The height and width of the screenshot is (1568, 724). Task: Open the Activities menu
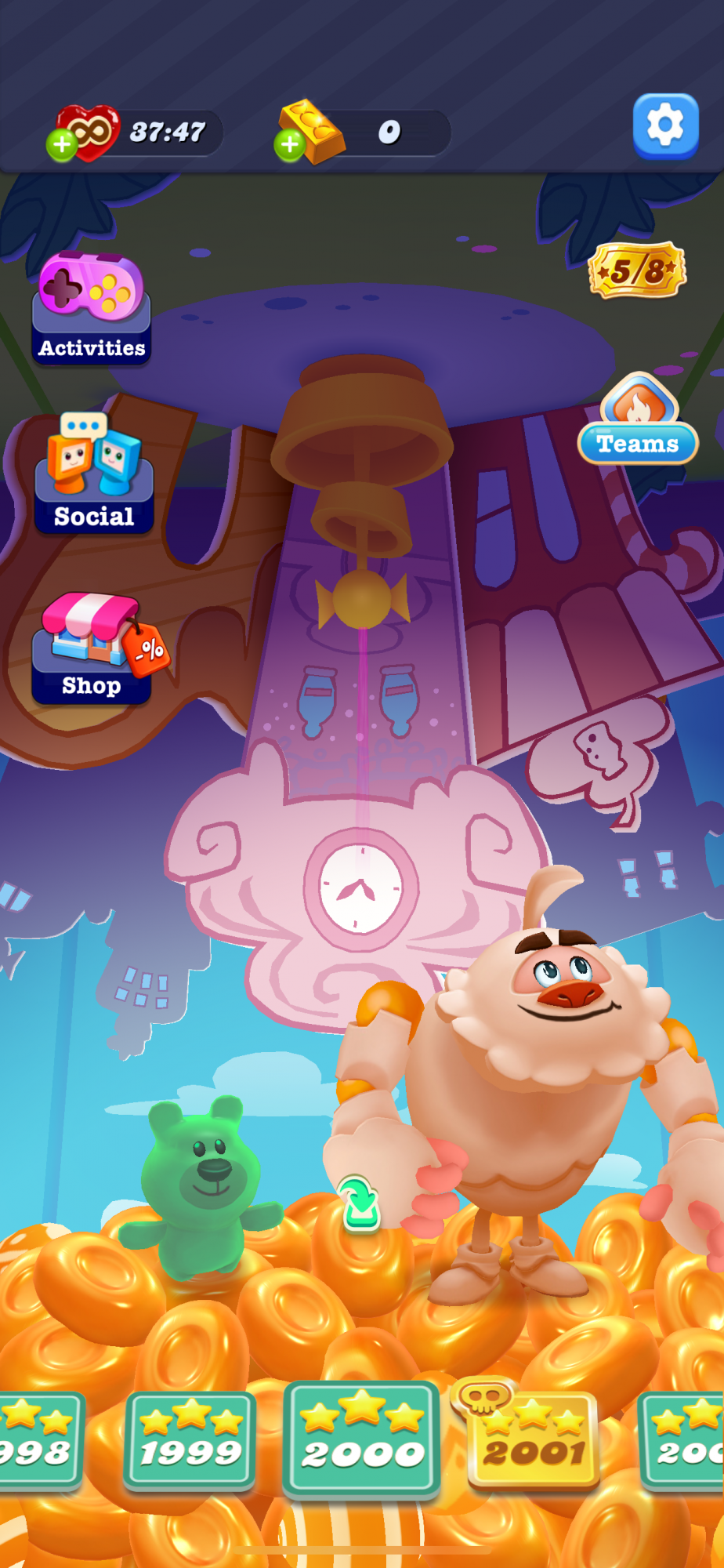92,309
